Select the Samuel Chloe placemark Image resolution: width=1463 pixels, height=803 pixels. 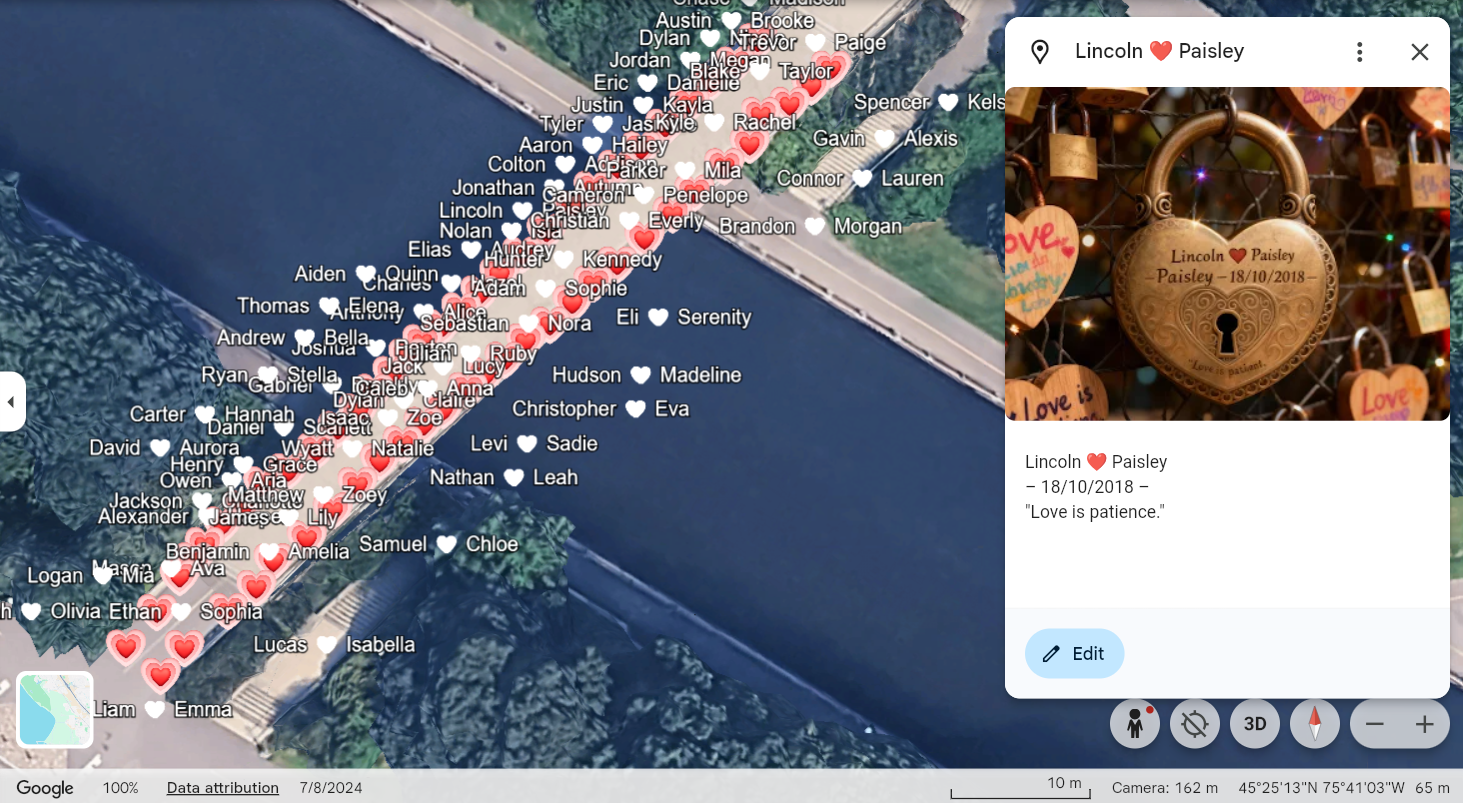click(447, 544)
